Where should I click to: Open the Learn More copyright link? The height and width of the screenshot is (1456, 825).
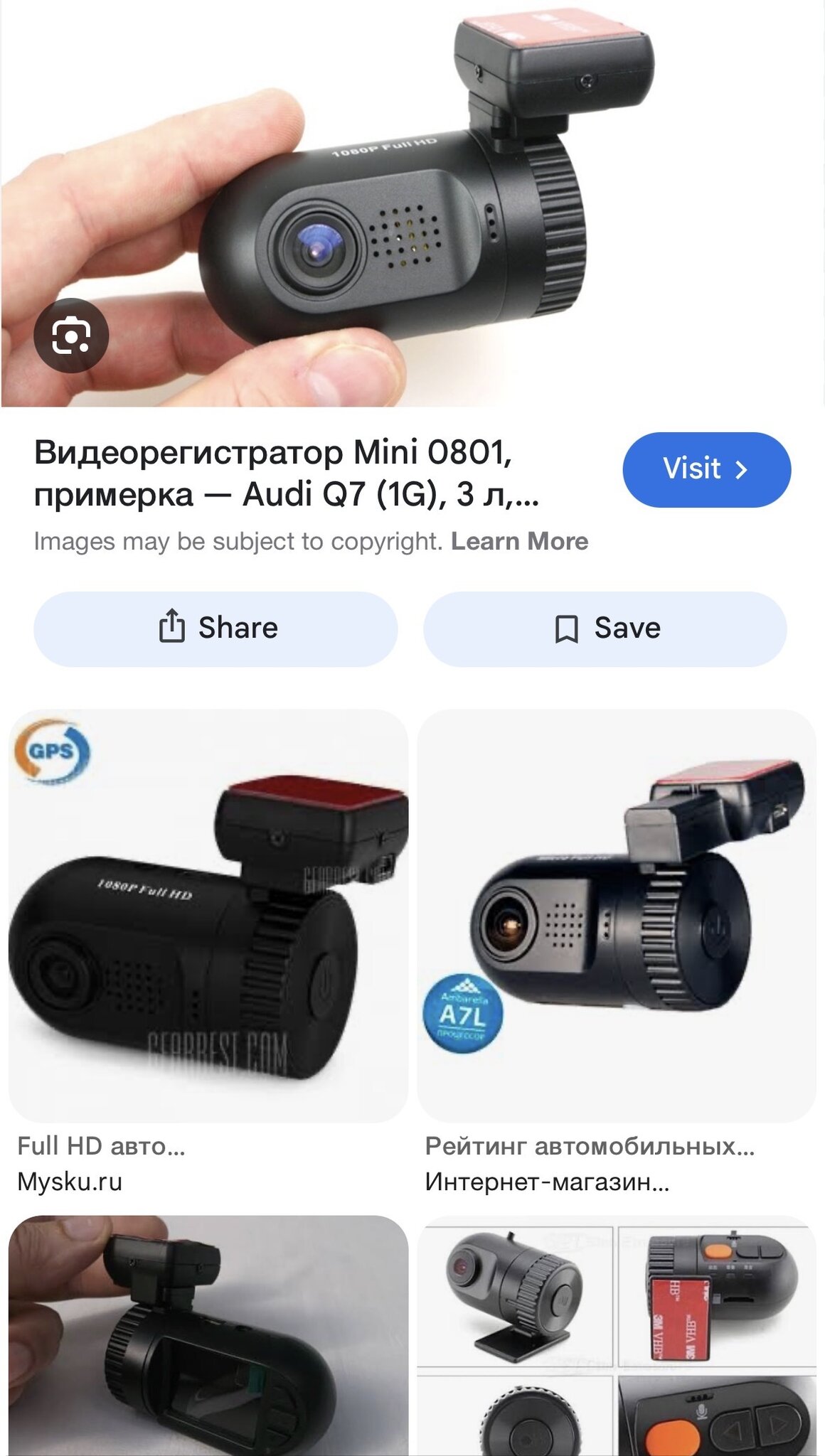[521, 542]
